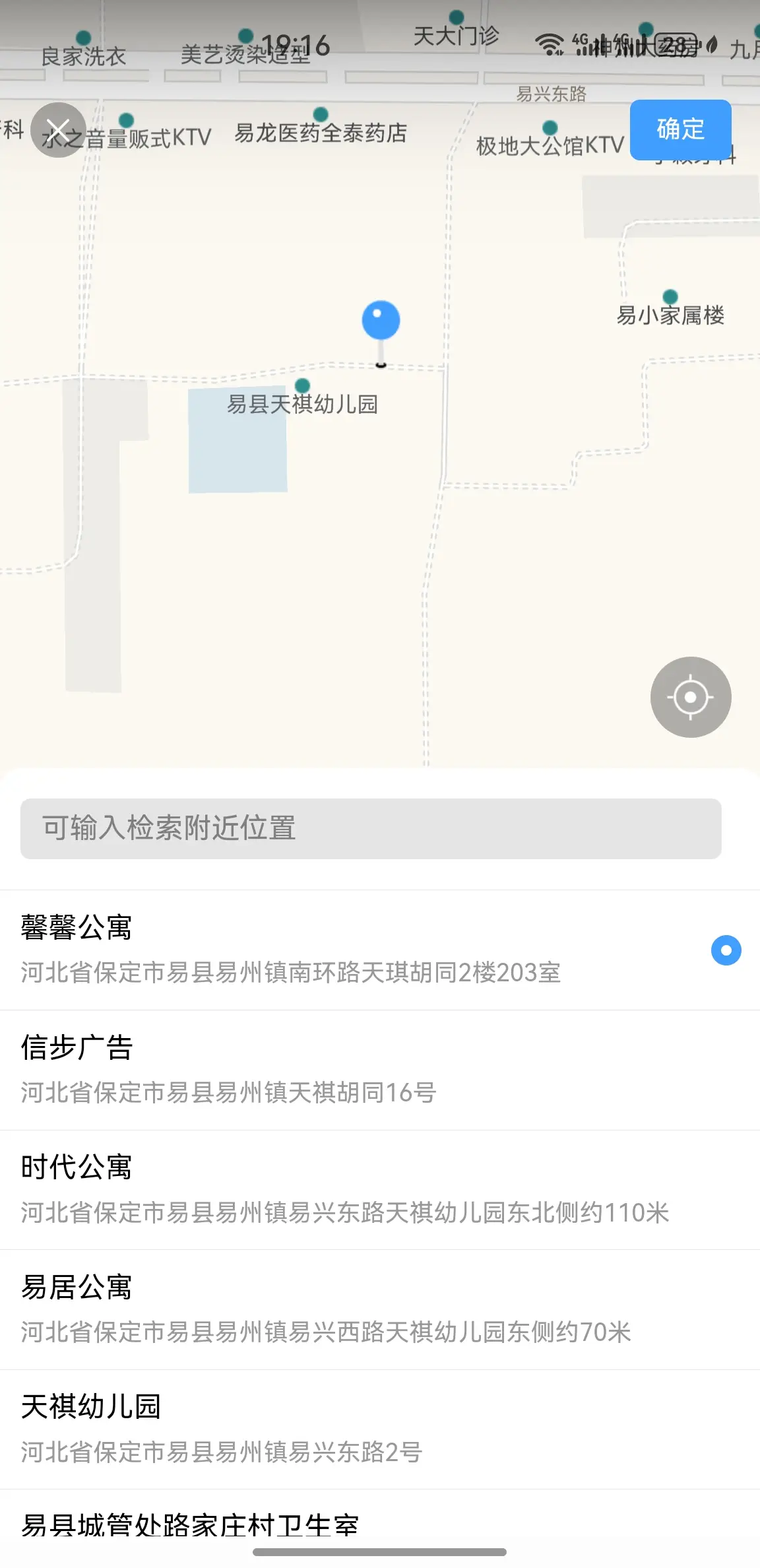Pick 时代公寓 from nearby places
760x1568 pixels.
click(x=369, y=1190)
